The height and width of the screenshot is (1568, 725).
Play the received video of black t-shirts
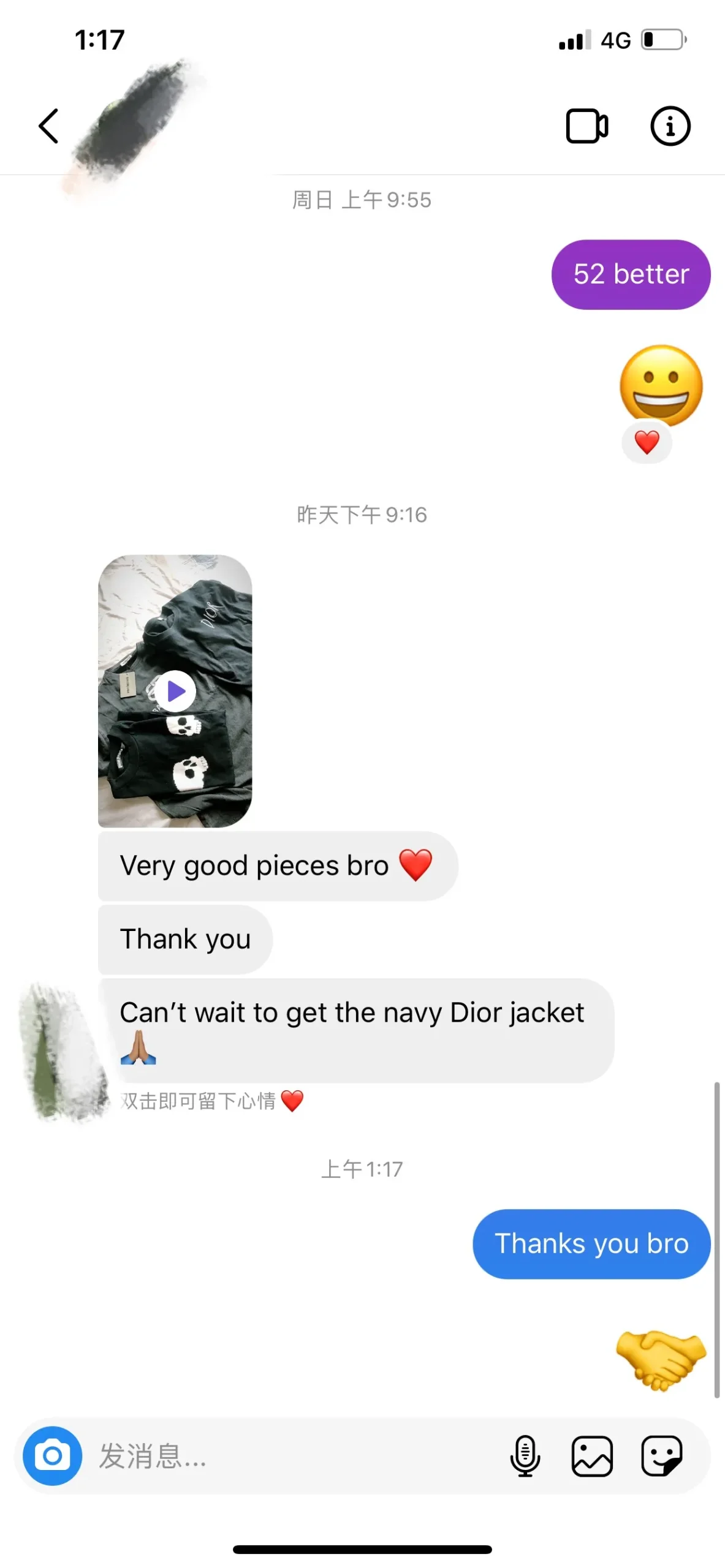tap(175, 691)
